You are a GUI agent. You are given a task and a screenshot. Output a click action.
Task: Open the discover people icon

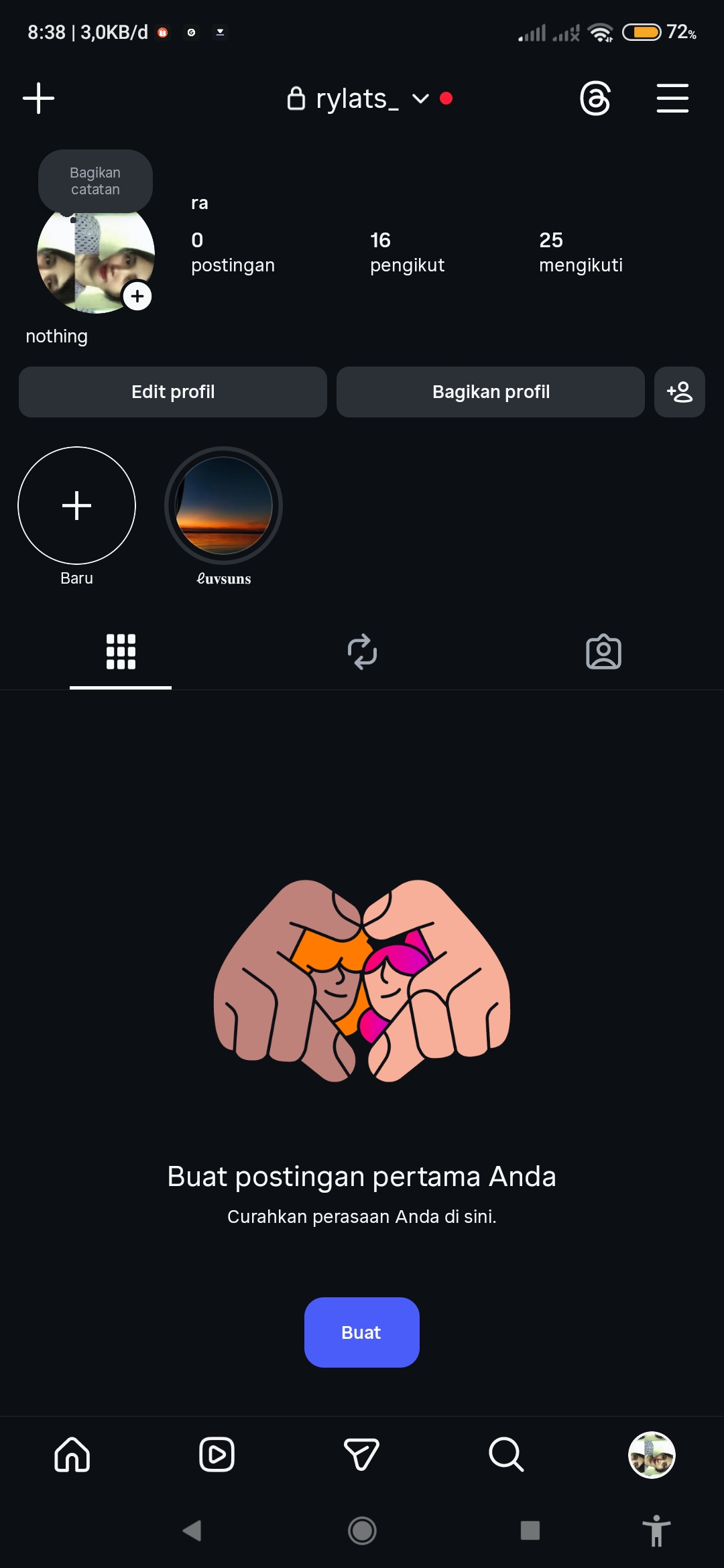coord(680,392)
